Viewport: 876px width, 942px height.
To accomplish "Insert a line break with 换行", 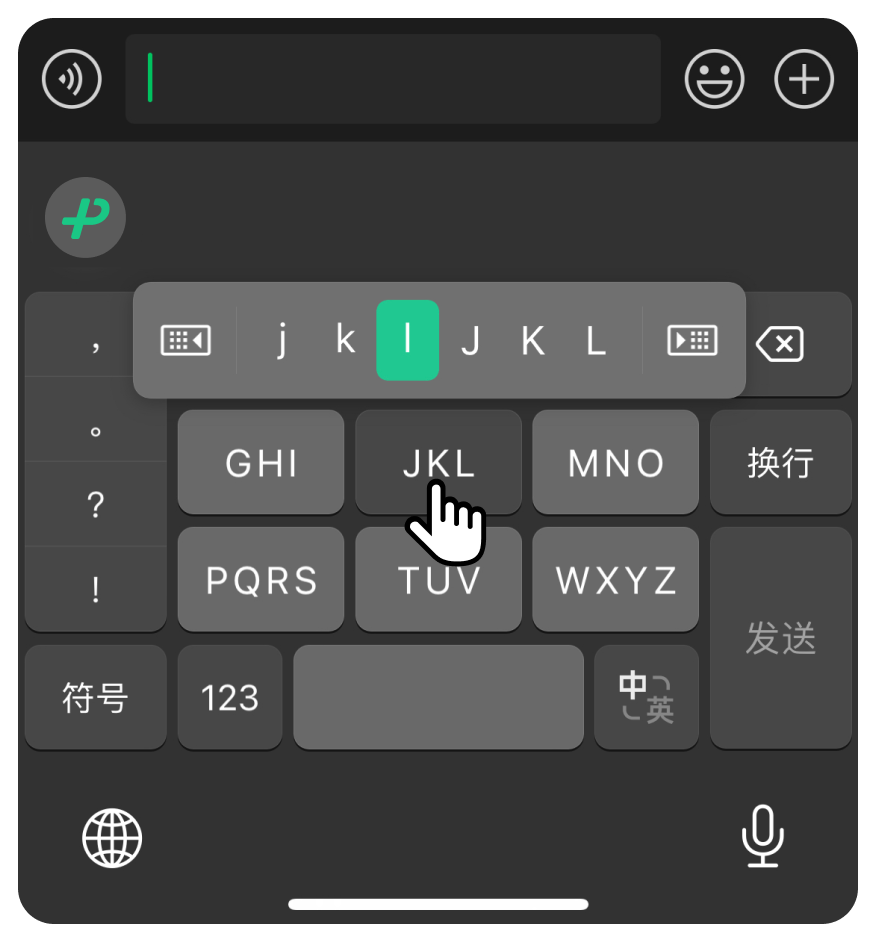I will 780,463.
